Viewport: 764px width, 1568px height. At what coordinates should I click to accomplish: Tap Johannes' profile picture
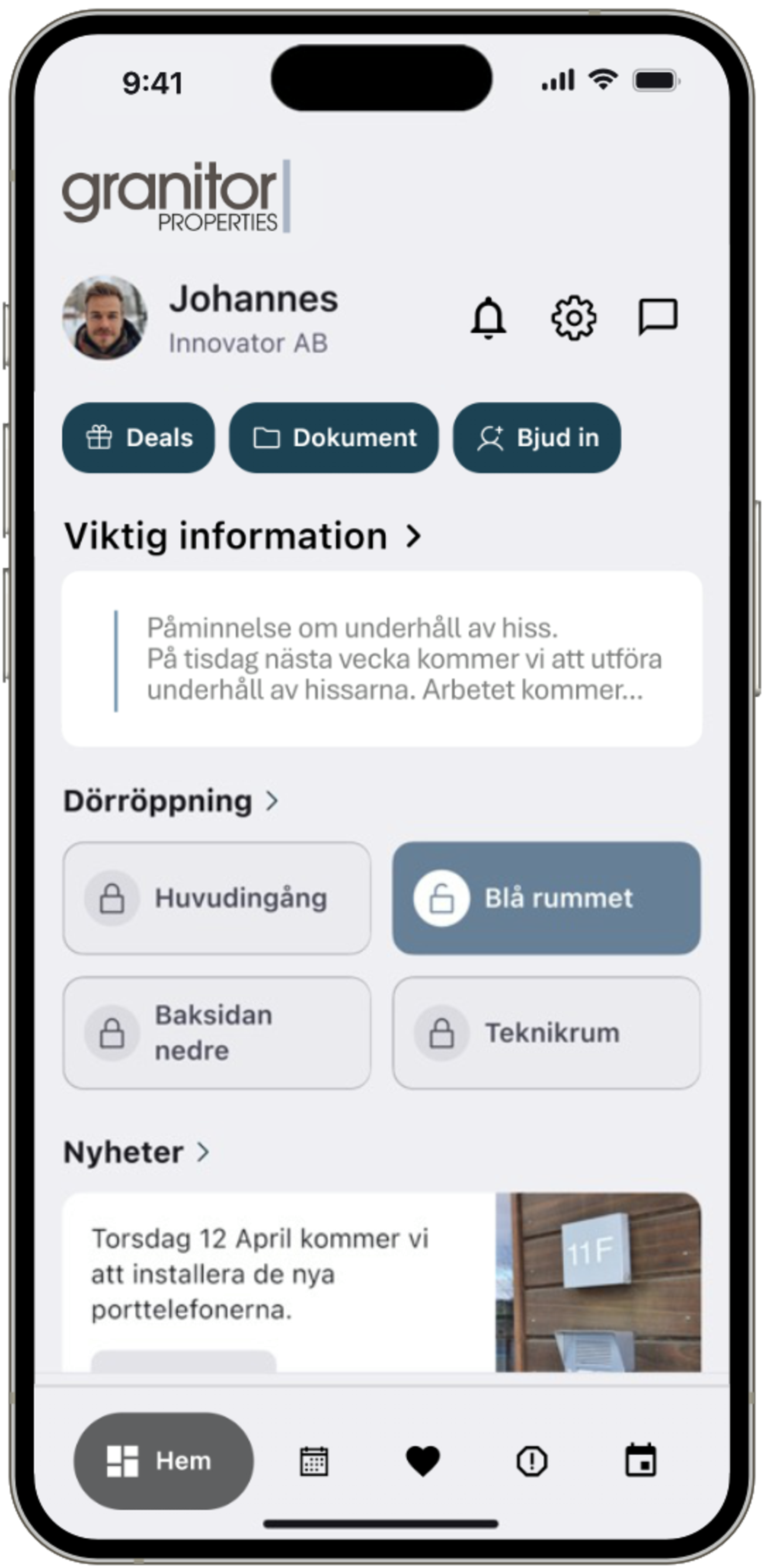tap(105, 318)
